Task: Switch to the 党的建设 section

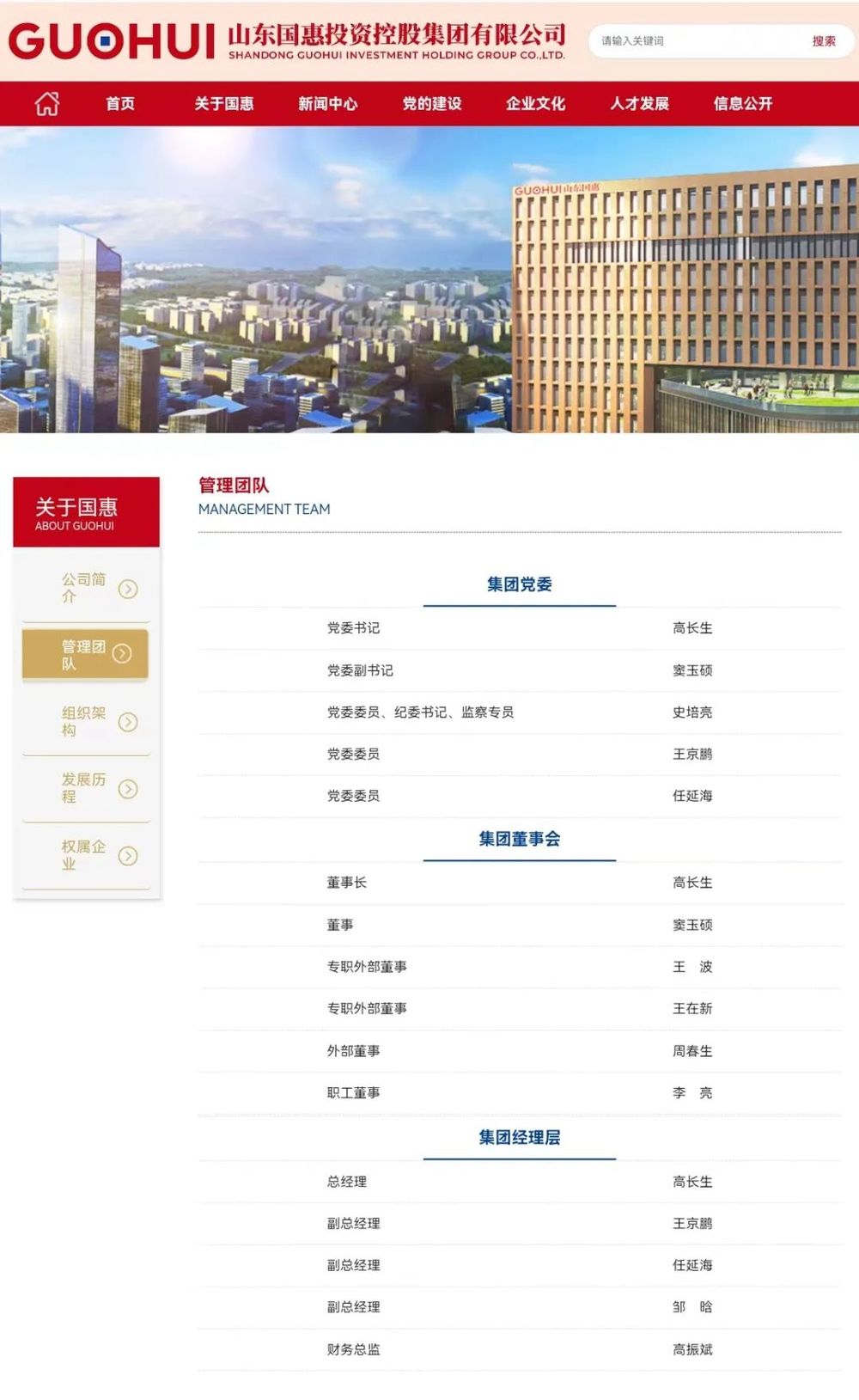Action: pyautogui.click(x=432, y=104)
